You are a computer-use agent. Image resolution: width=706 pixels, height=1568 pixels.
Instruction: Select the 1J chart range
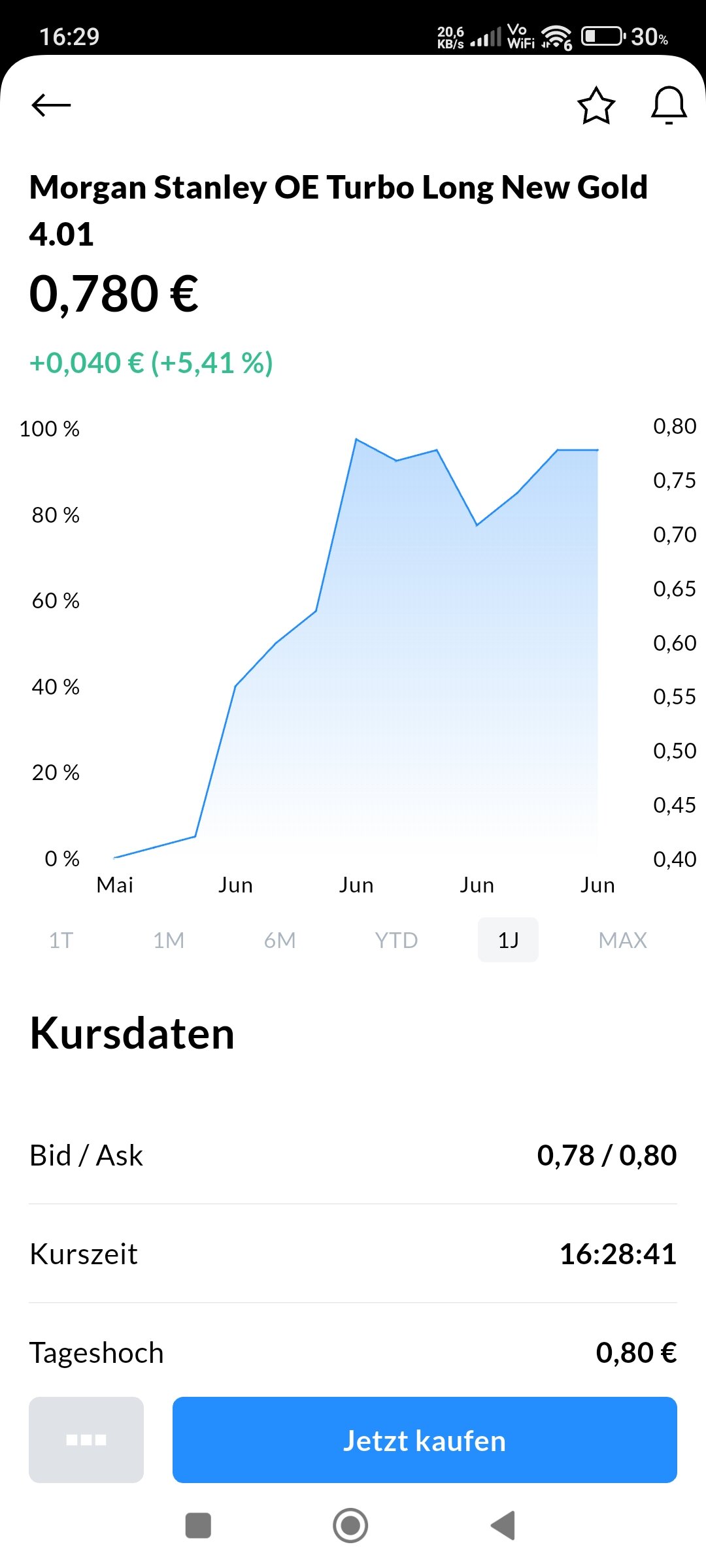[x=508, y=940]
